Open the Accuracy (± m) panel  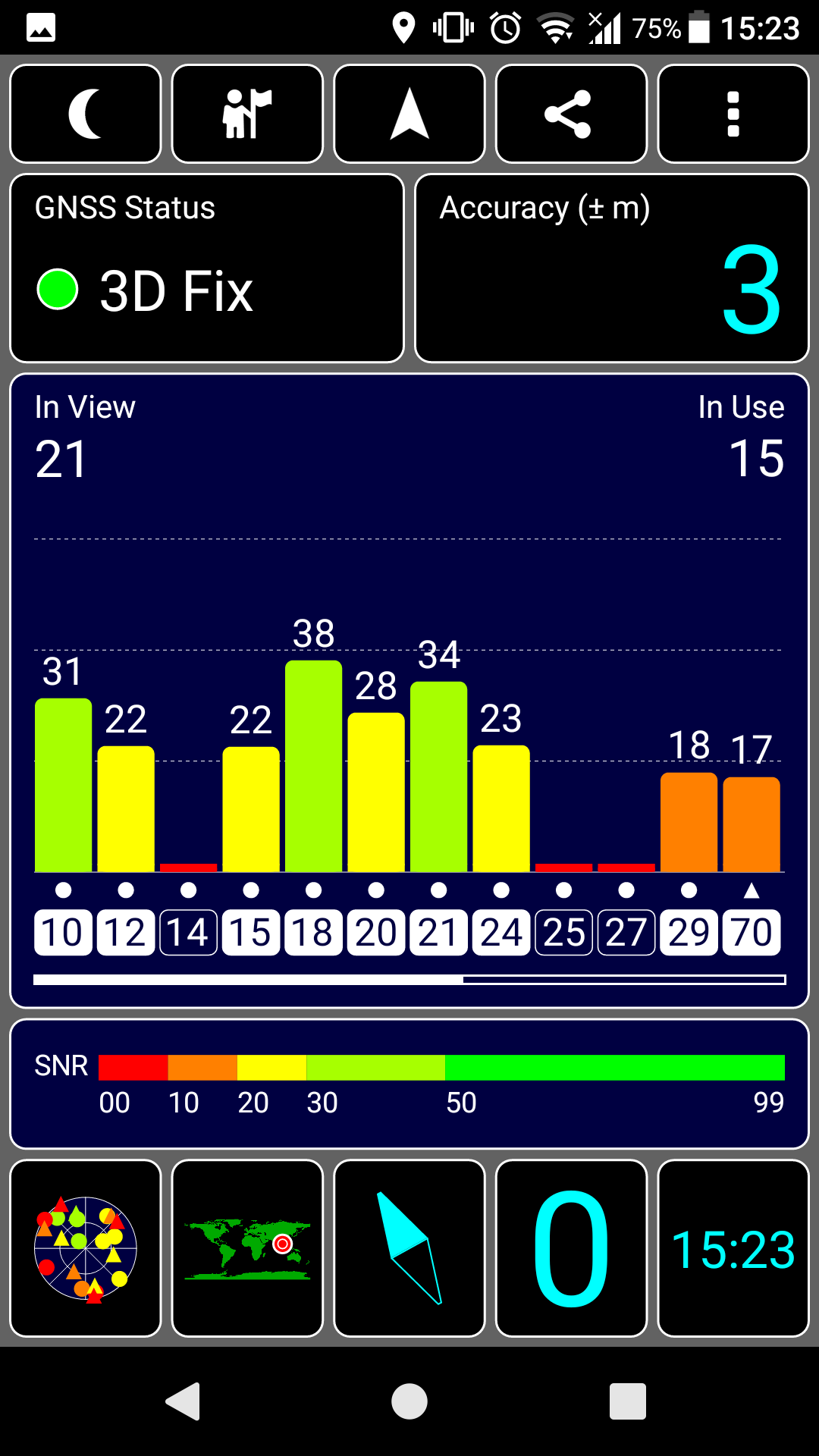tap(612, 268)
